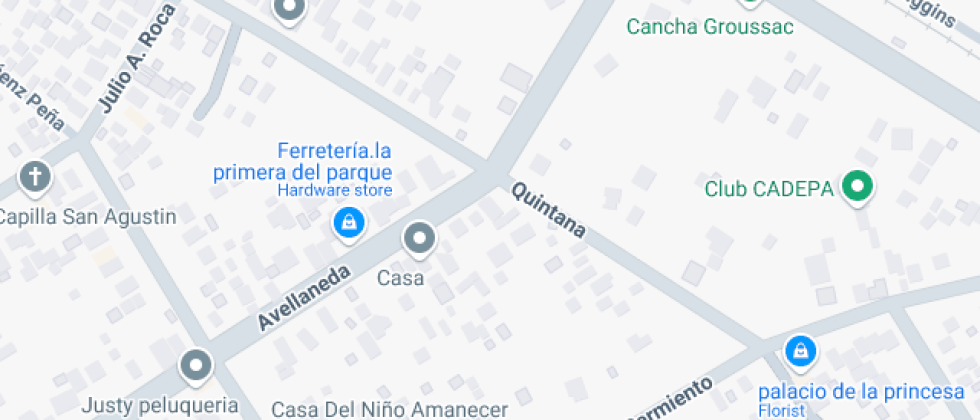This screenshot has height=420, width=980.
Task: Select palacio de la princesa florist marker
Action: (x=799, y=351)
